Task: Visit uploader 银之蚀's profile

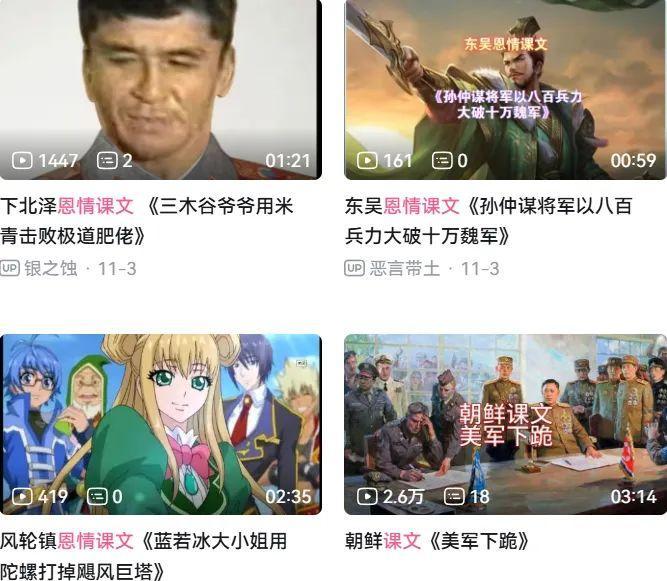Action: [50, 268]
